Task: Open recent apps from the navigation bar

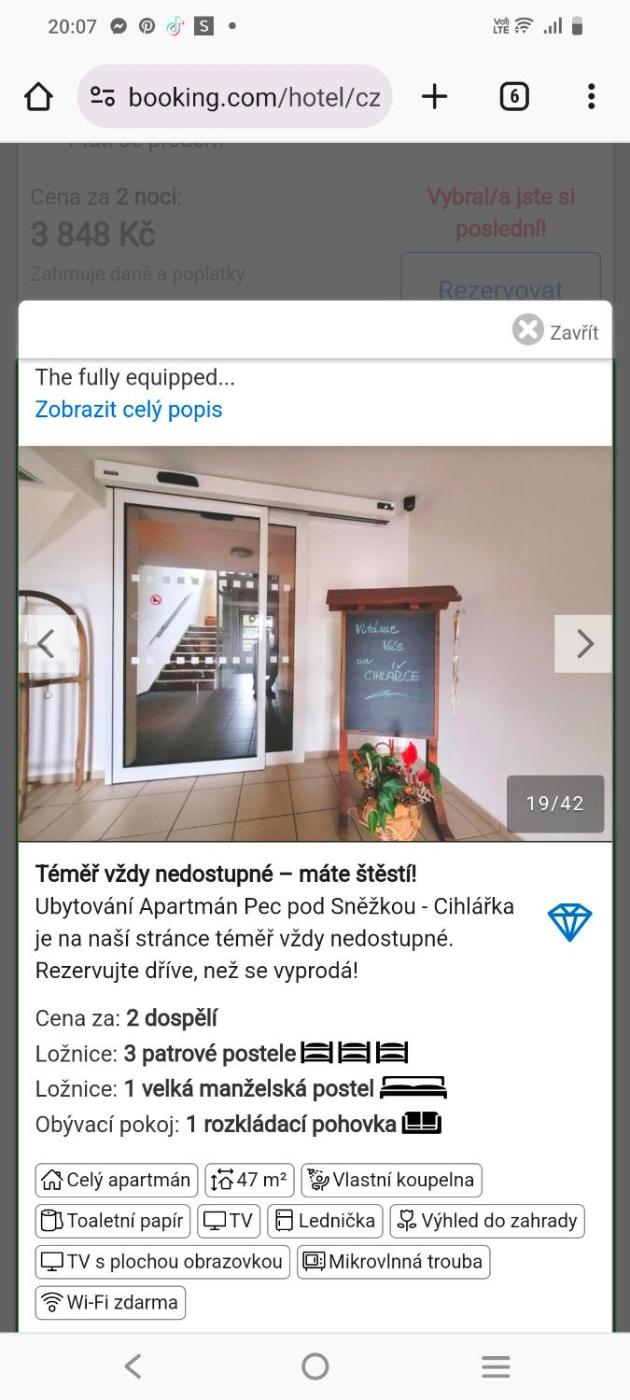Action: point(496,1366)
